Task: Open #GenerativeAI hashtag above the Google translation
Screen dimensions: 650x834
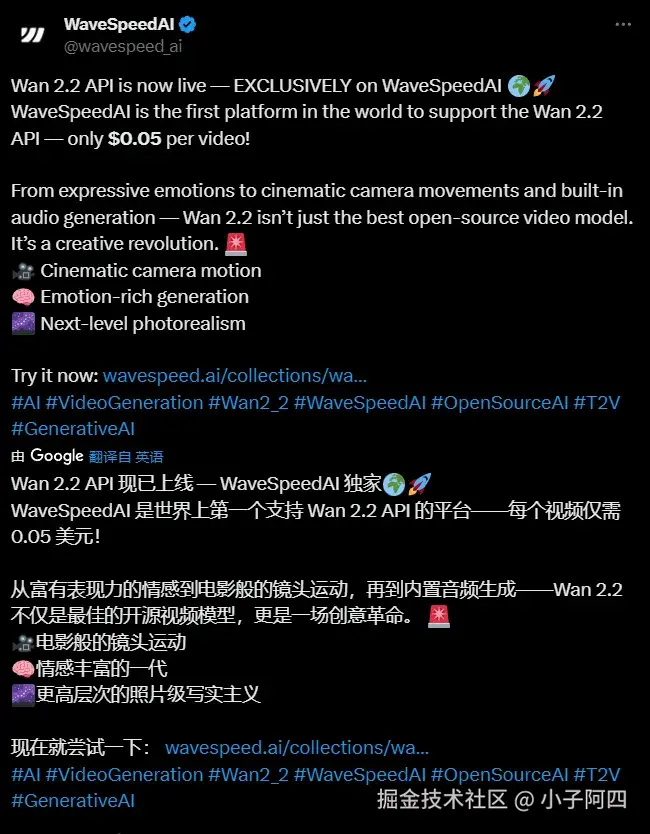Action: 73,428
